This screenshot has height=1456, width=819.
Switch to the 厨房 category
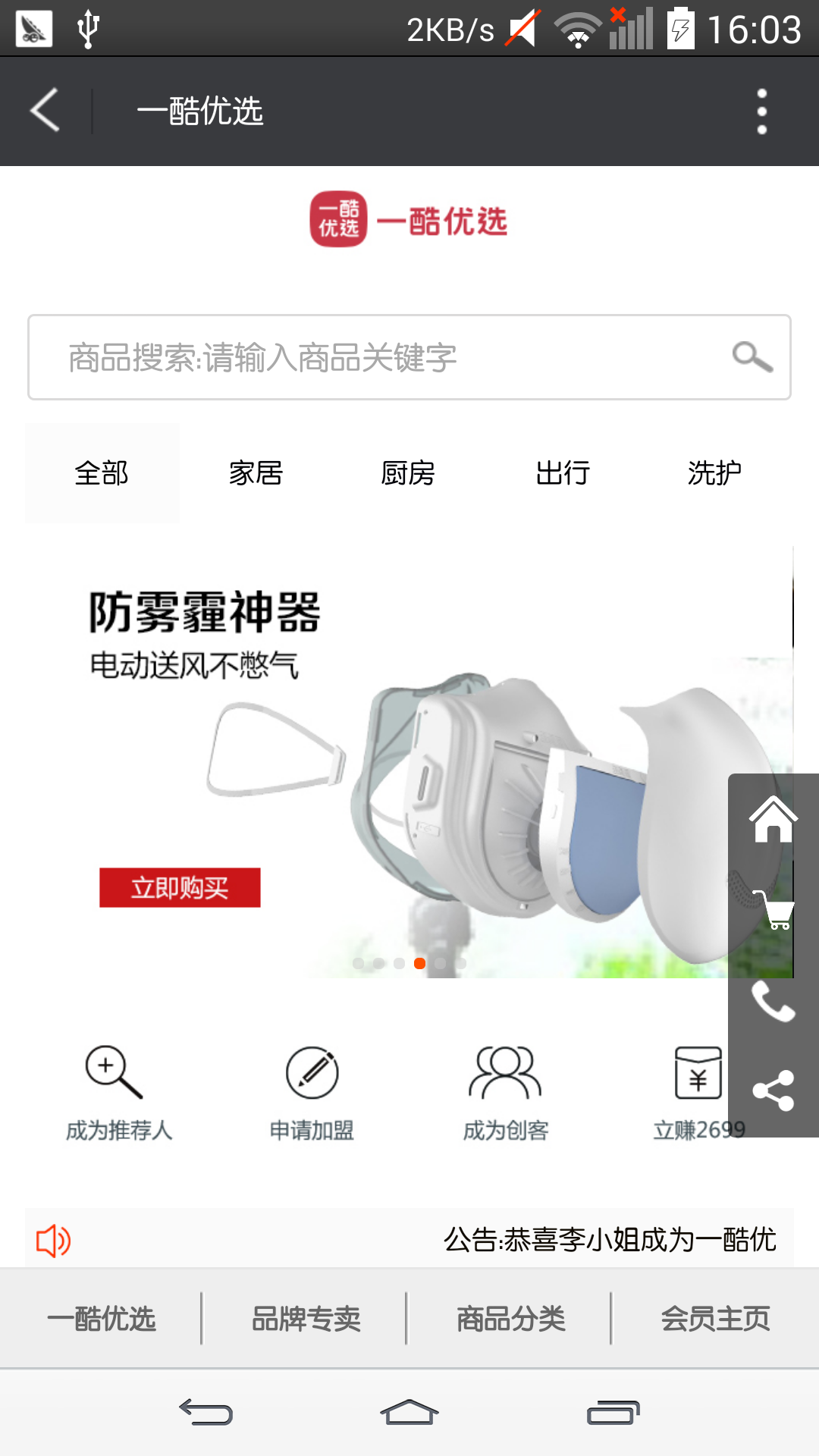pyautogui.click(x=408, y=473)
